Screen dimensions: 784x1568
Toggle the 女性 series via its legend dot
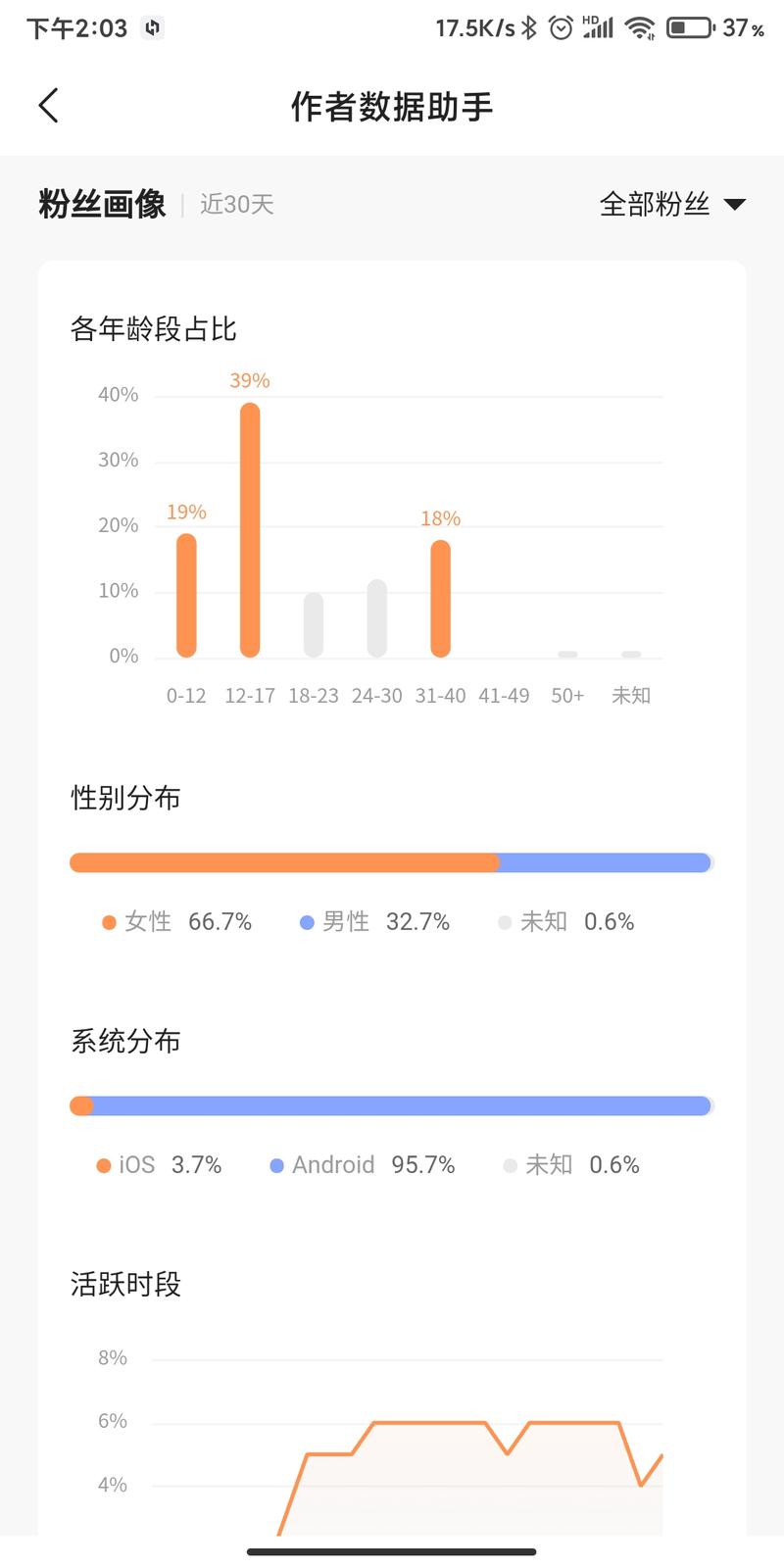(108, 921)
